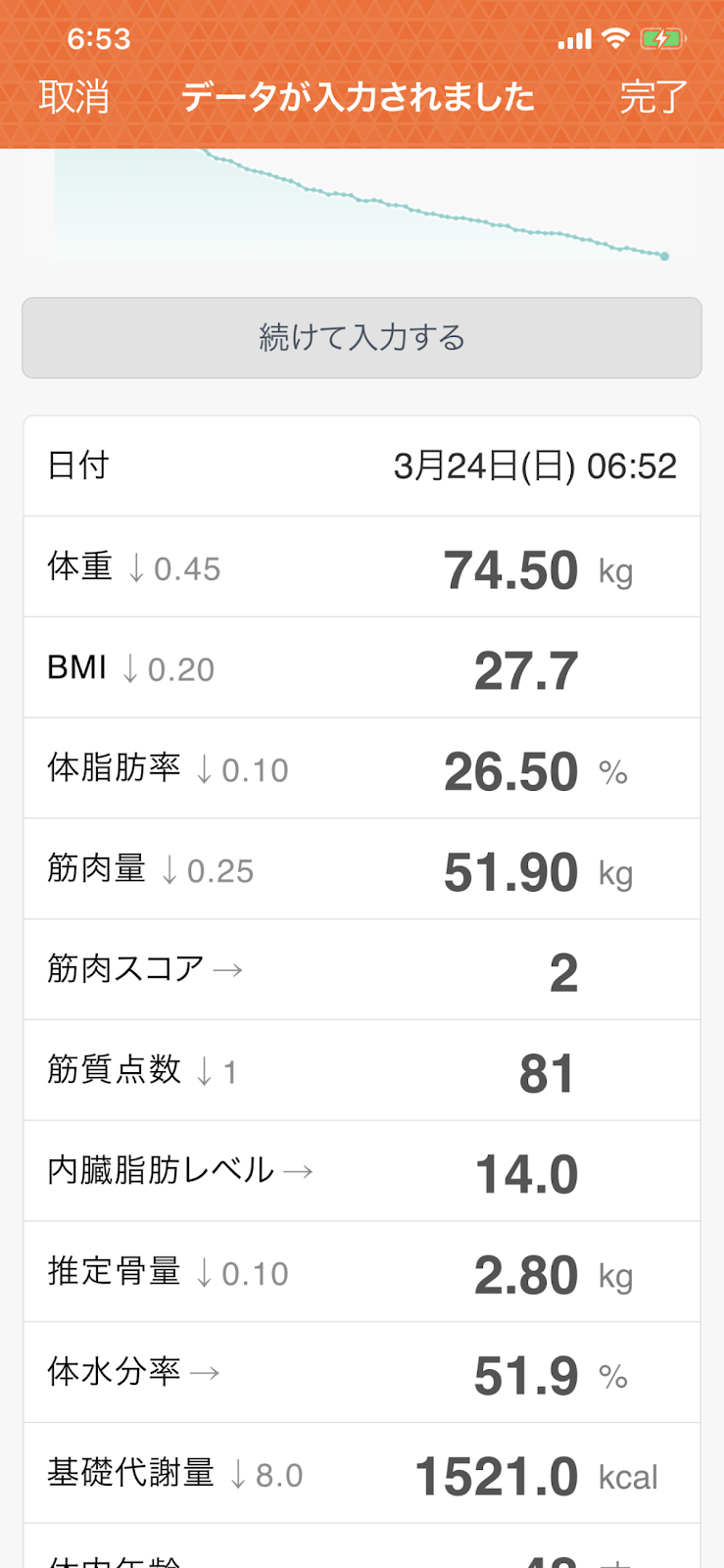
Task: Tap the title データが入力されました
Action: pos(357,97)
